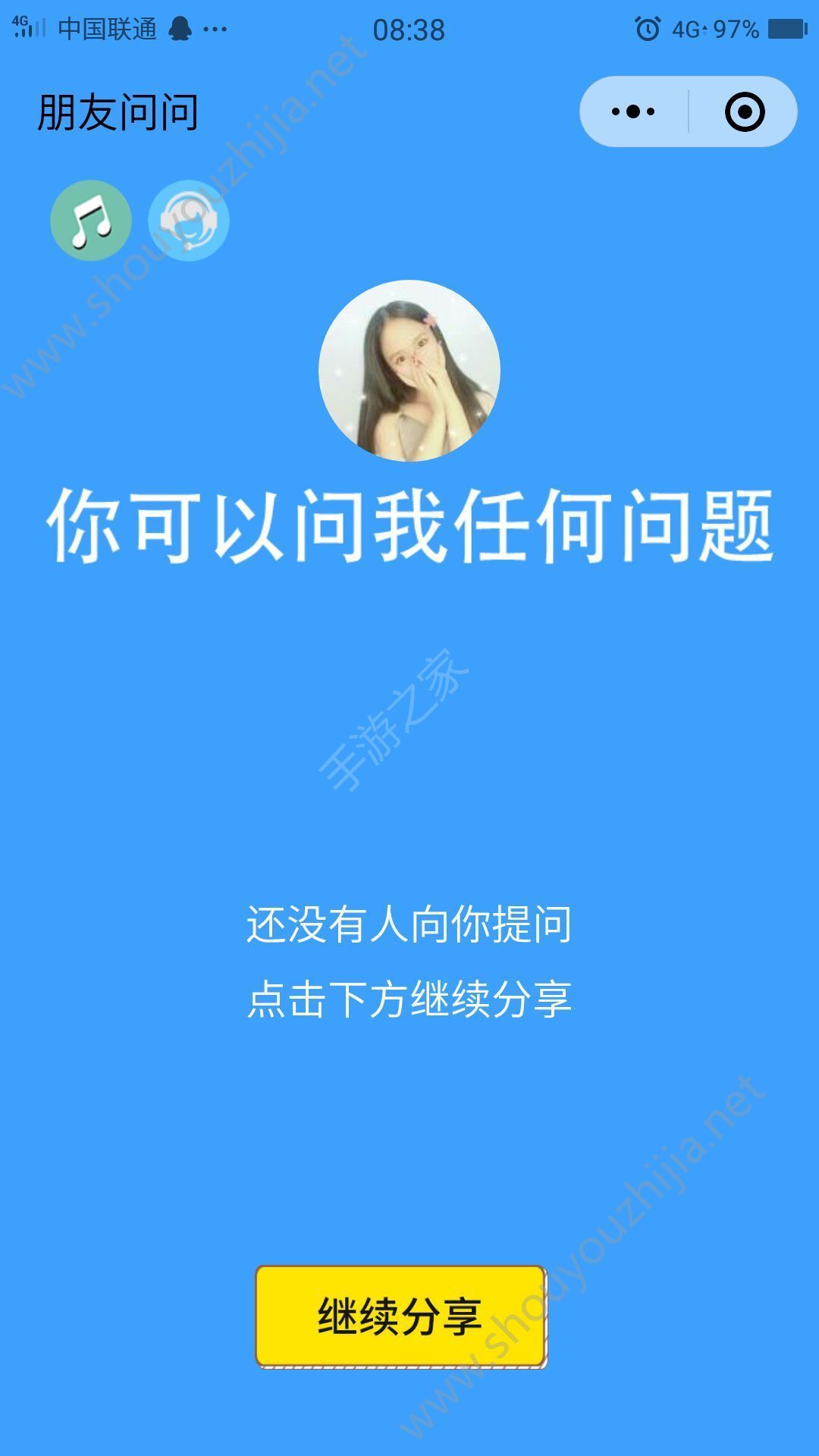
Task: Tap the 继续分享 button
Action: [400, 1316]
